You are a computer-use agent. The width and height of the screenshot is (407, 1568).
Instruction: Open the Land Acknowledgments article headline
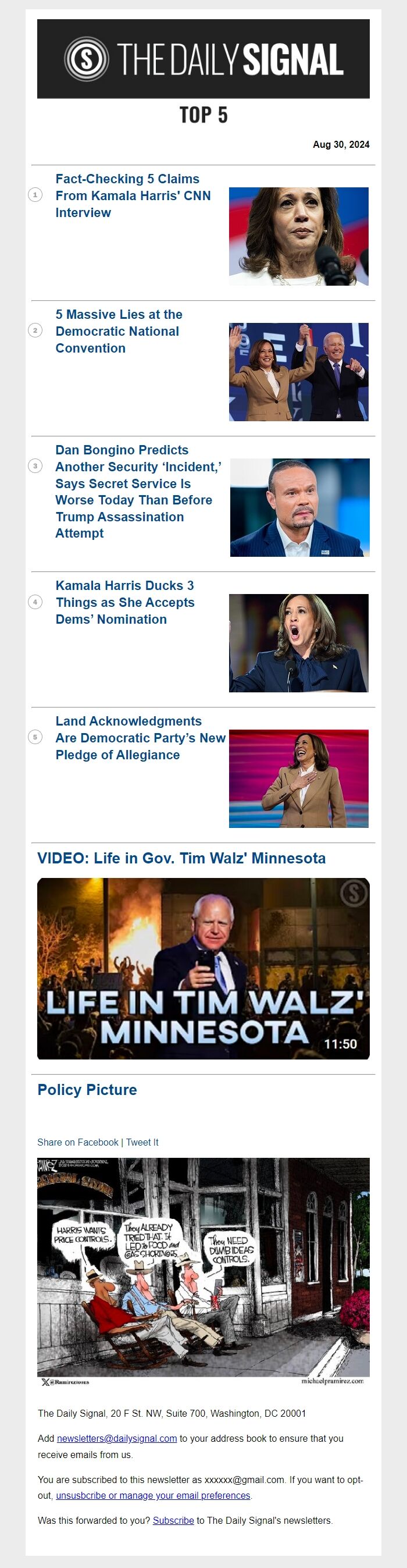click(140, 738)
